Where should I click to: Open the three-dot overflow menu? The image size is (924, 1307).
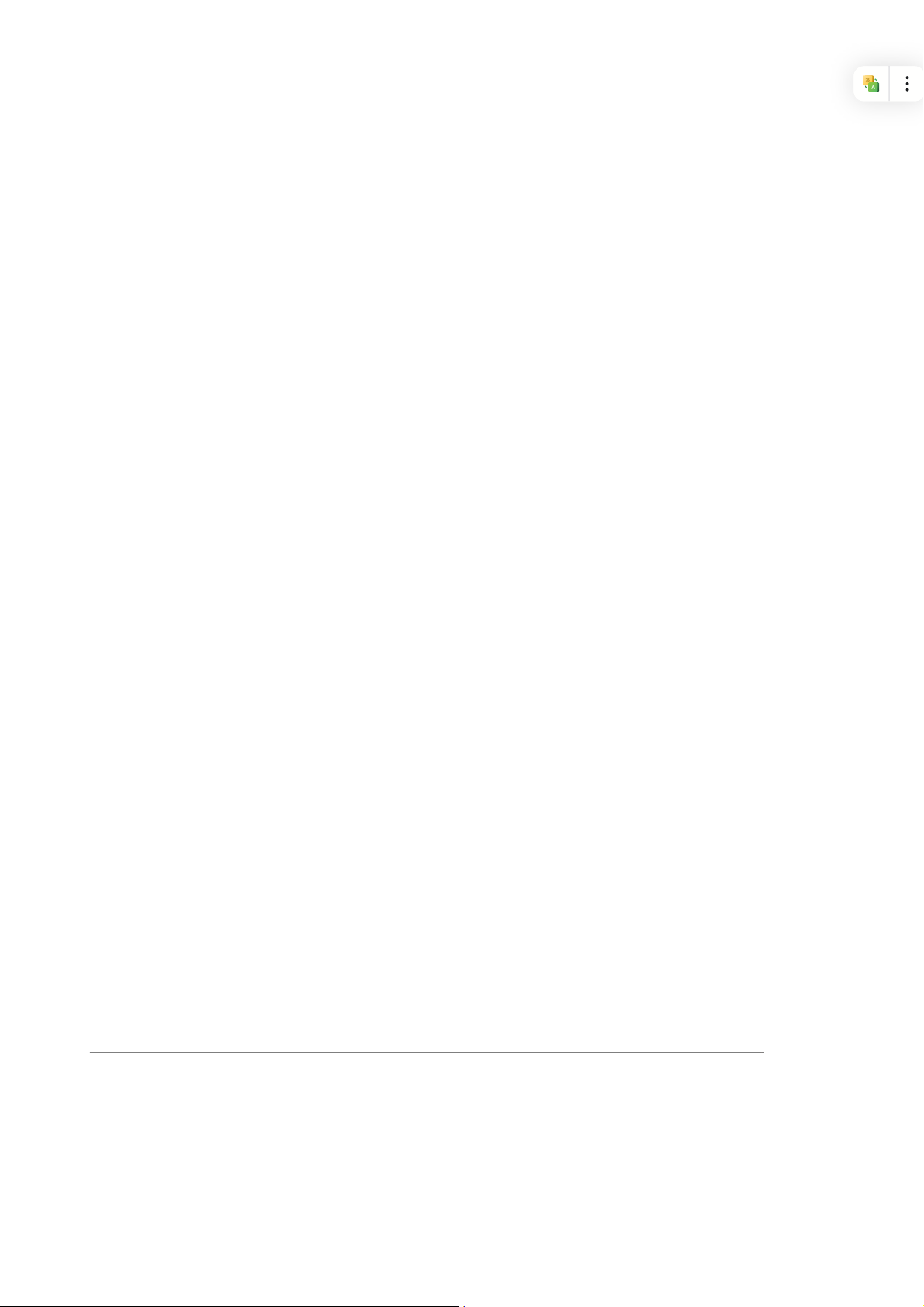pyautogui.click(x=906, y=84)
